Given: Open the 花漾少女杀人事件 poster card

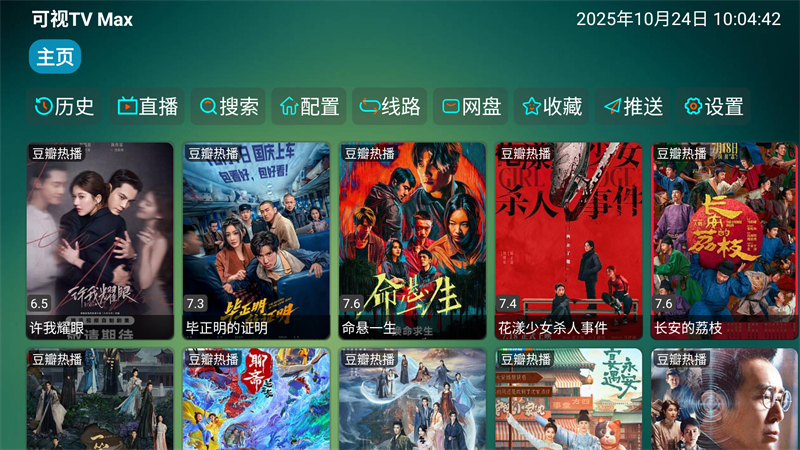Looking at the screenshot, I should tap(568, 240).
